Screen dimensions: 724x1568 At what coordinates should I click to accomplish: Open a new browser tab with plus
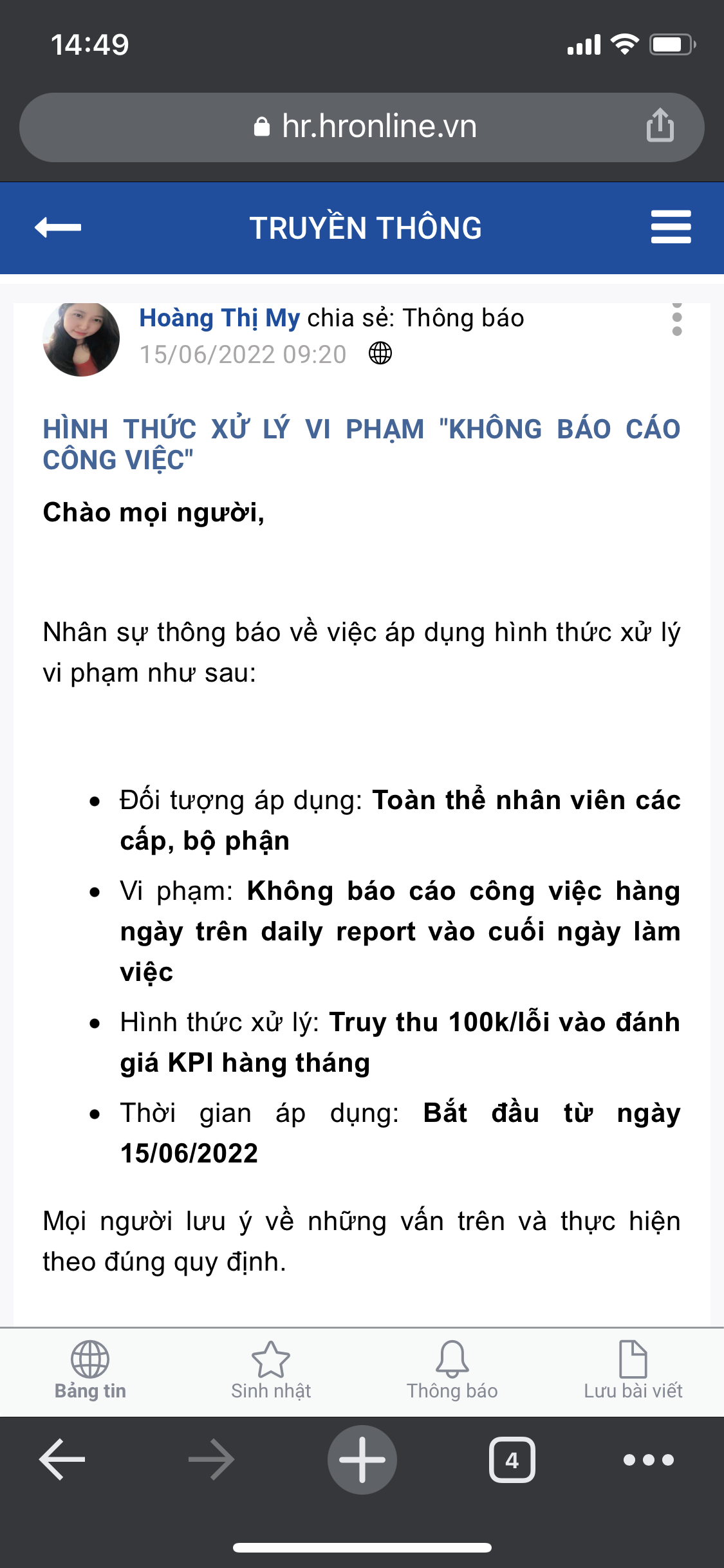(x=362, y=1460)
